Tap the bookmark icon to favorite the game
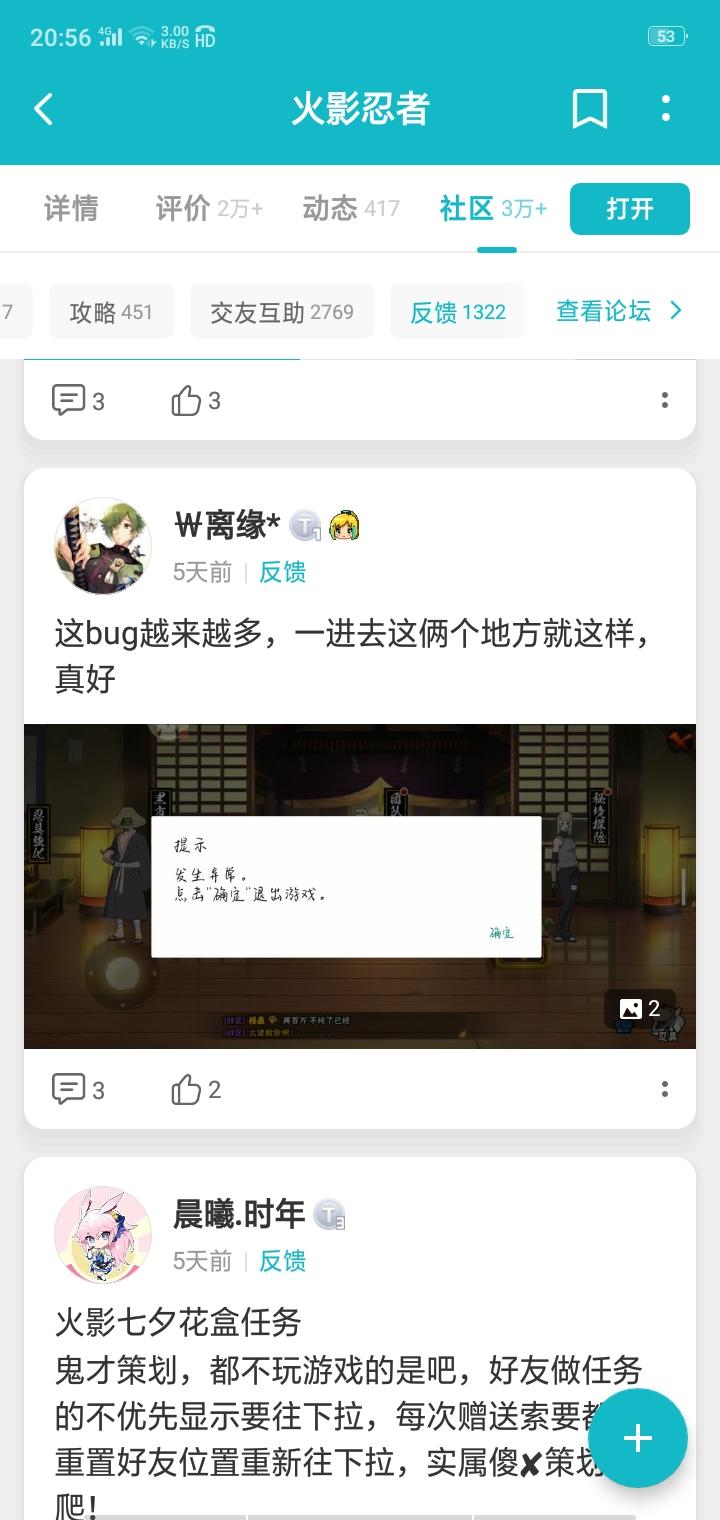 590,110
